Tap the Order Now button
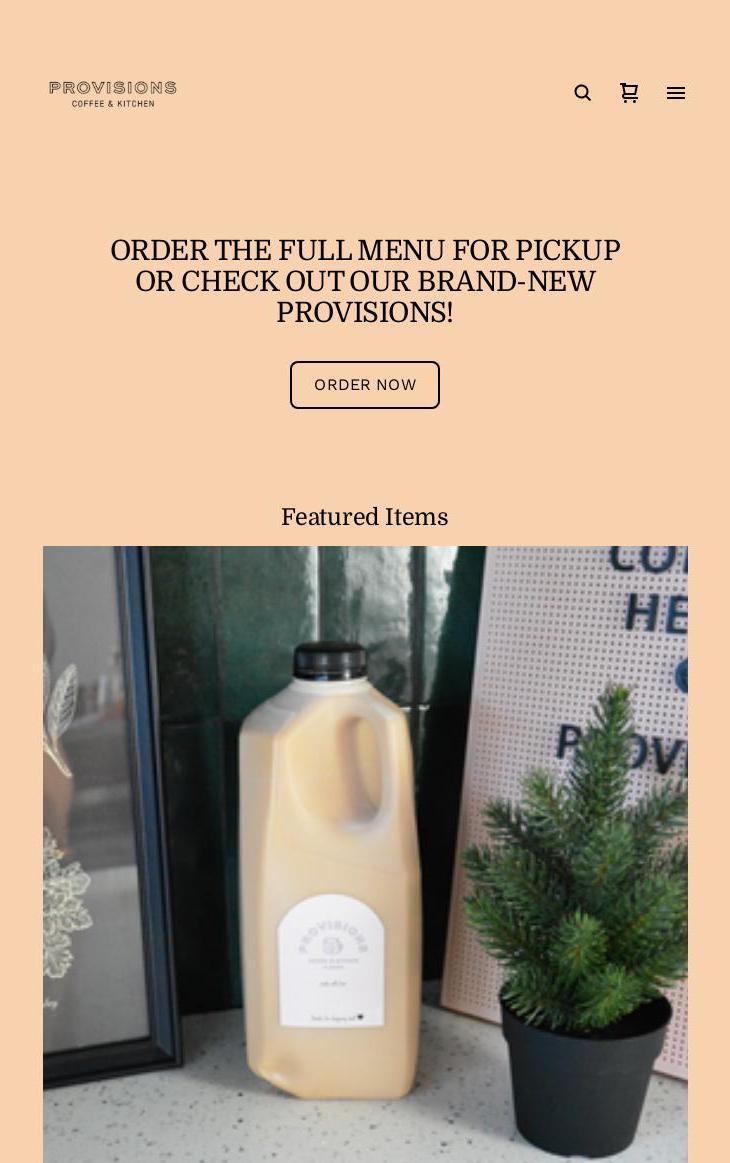 tap(365, 385)
